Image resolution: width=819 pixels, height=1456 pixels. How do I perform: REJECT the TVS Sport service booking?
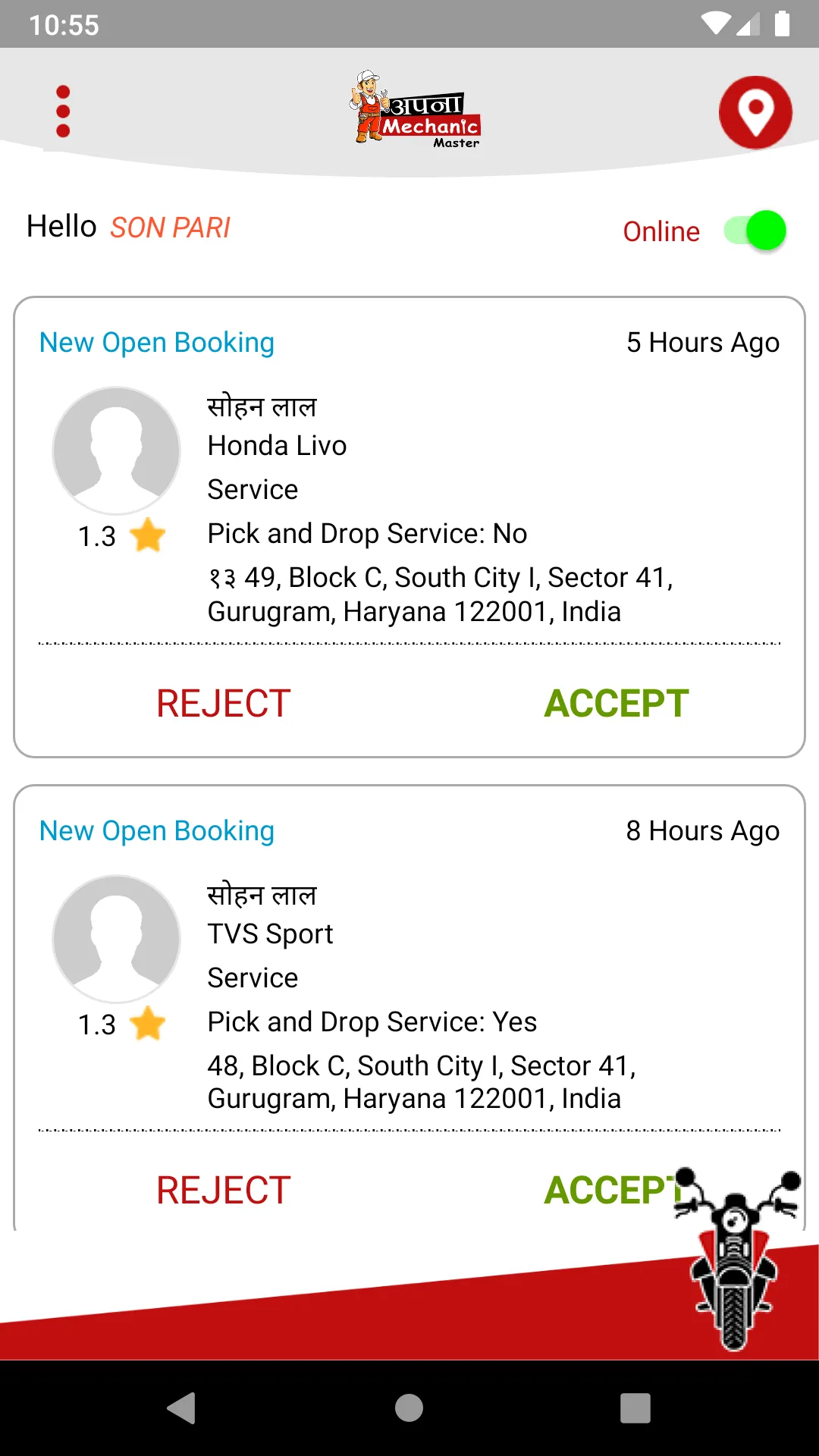[222, 1191]
